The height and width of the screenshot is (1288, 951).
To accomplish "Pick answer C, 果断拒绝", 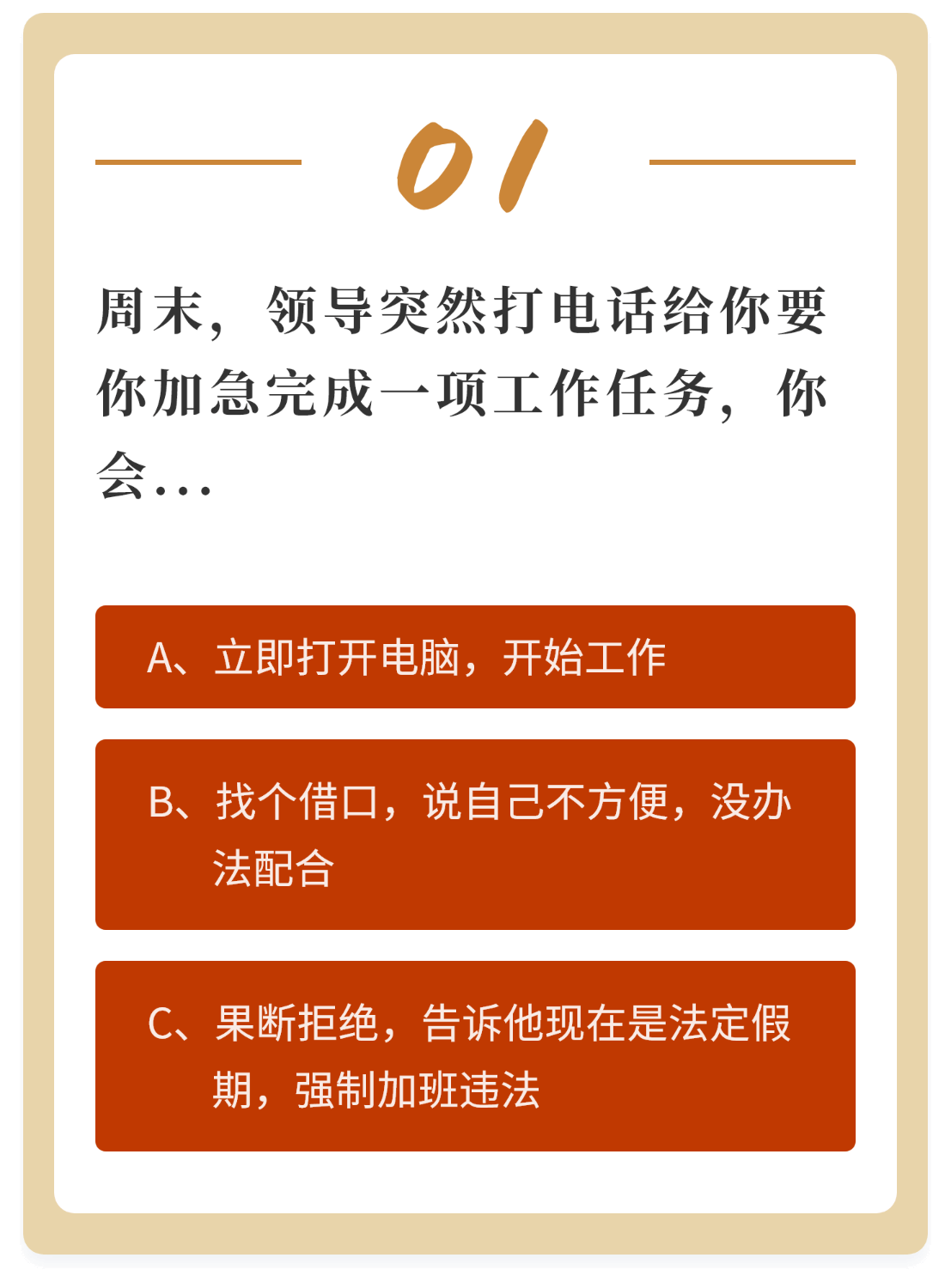I will [475, 1055].
